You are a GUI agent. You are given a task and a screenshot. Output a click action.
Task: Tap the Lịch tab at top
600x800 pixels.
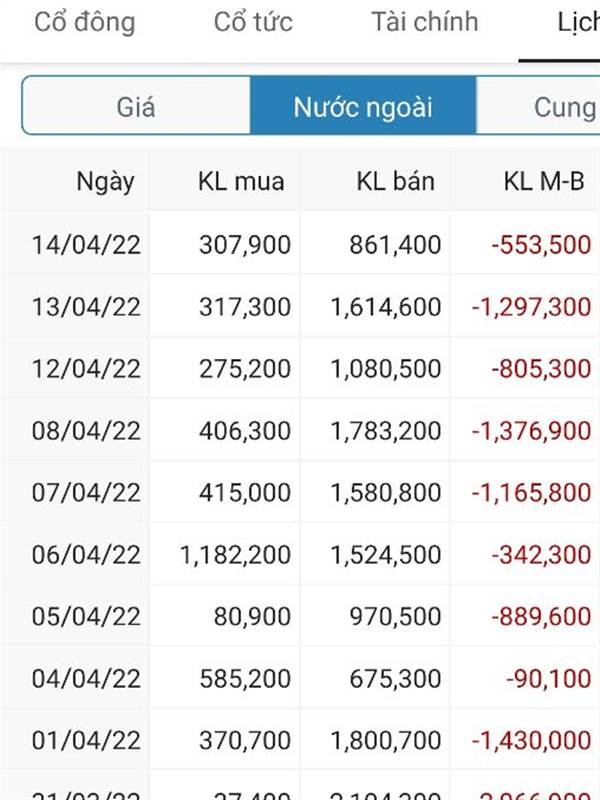pyautogui.click(x=576, y=23)
